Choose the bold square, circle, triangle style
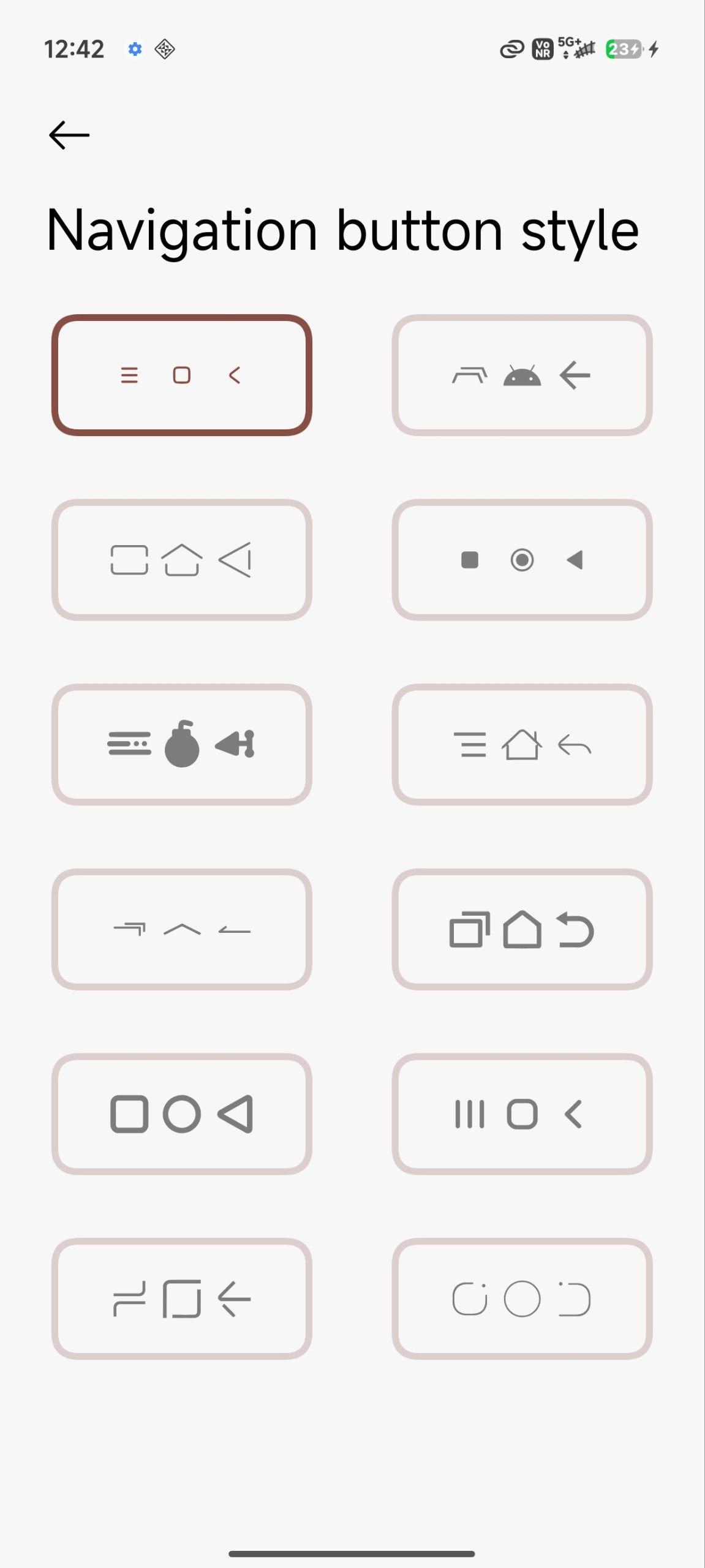 coord(182,1114)
